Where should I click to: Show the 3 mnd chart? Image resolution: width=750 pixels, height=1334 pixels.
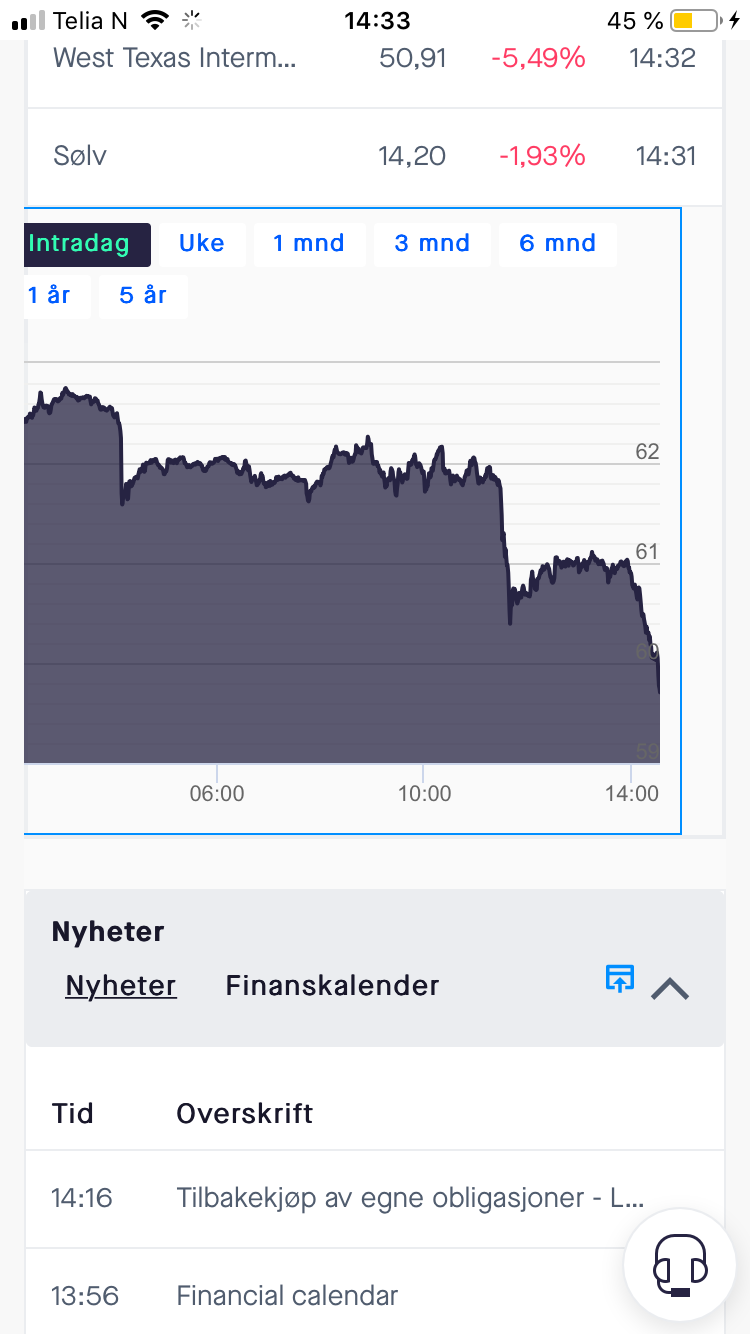pos(432,244)
